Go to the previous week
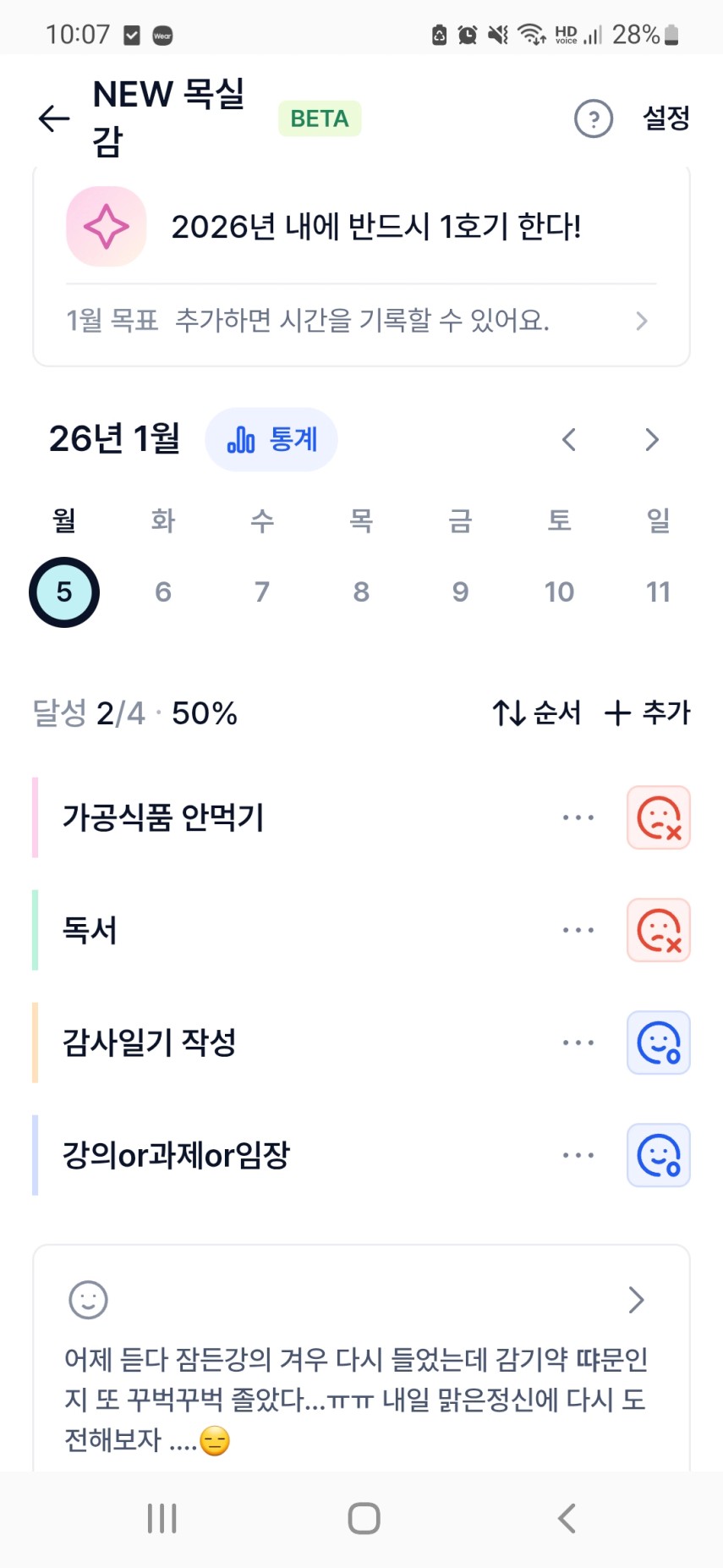723x1568 pixels. [569, 440]
